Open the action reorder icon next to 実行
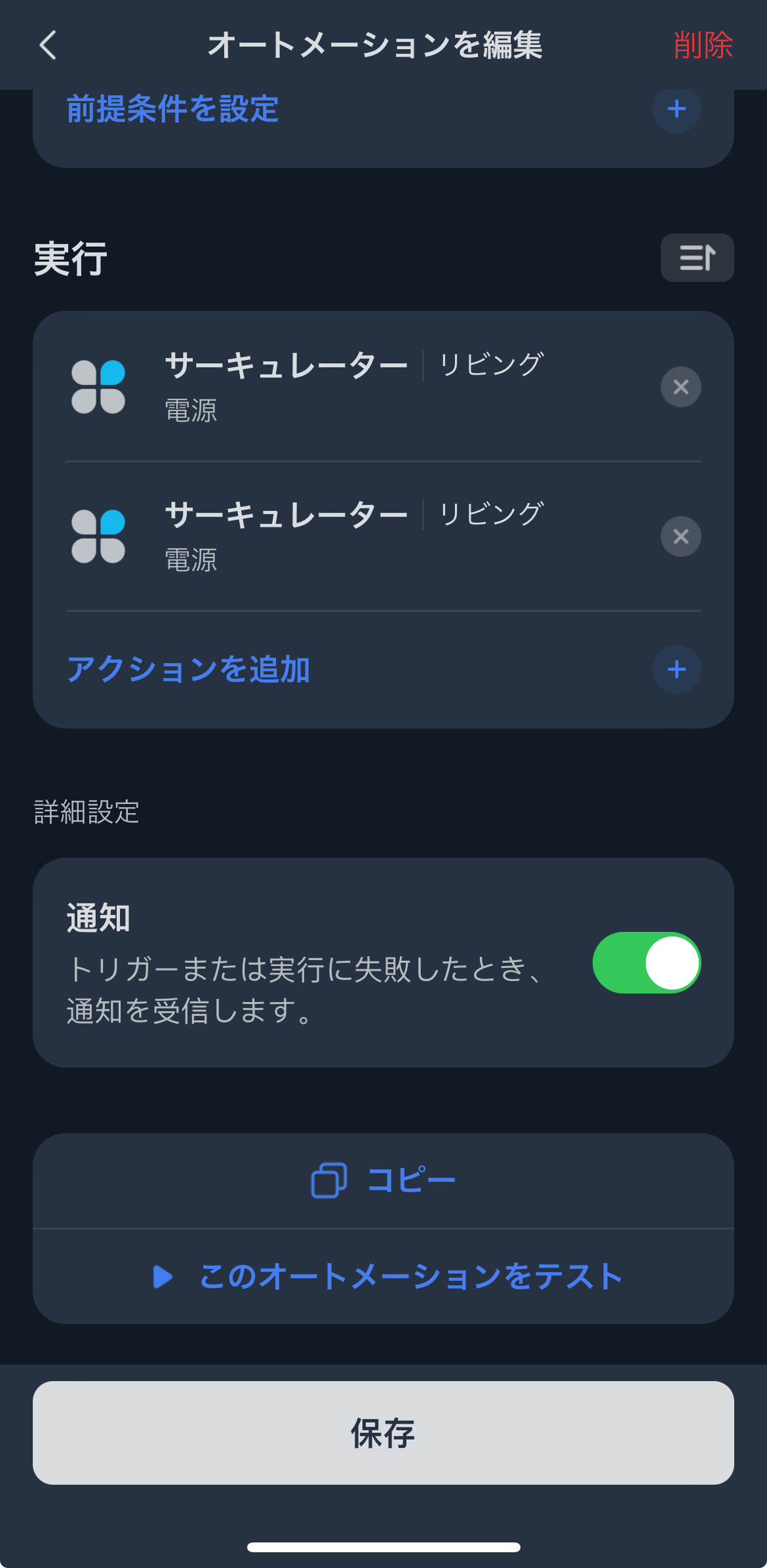Image resolution: width=767 pixels, height=1568 pixels. coord(697,258)
